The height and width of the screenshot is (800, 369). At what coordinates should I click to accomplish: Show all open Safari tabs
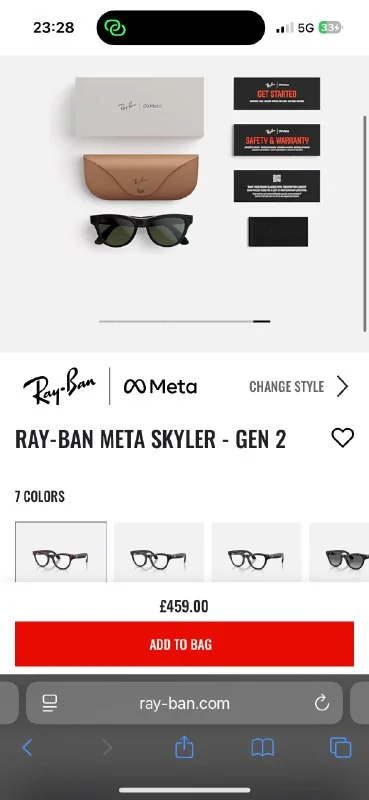pyautogui.click(x=340, y=748)
